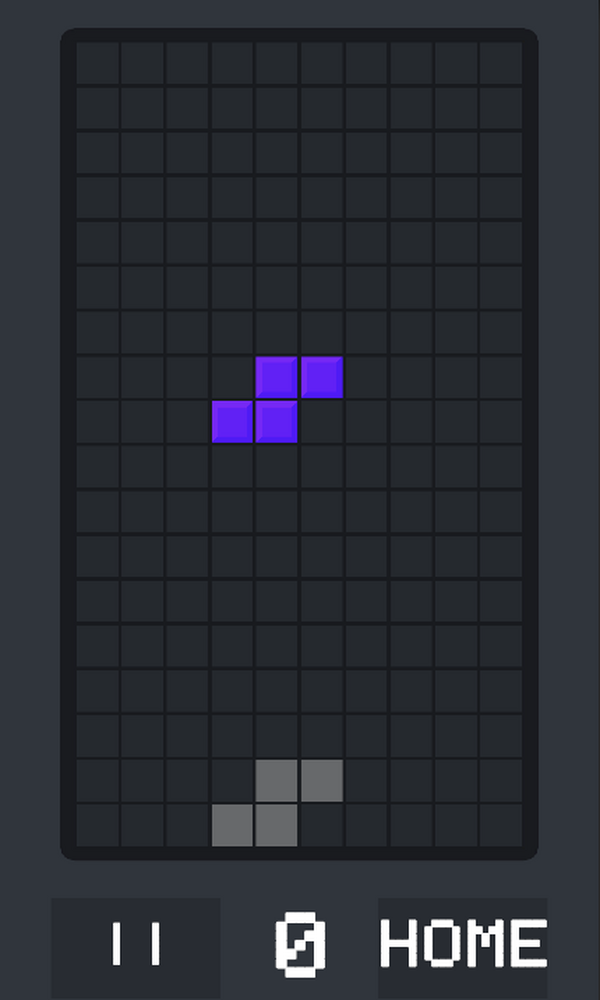Pause the game
The height and width of the screenshot is (1000, 600).
[x=136, y=947]
